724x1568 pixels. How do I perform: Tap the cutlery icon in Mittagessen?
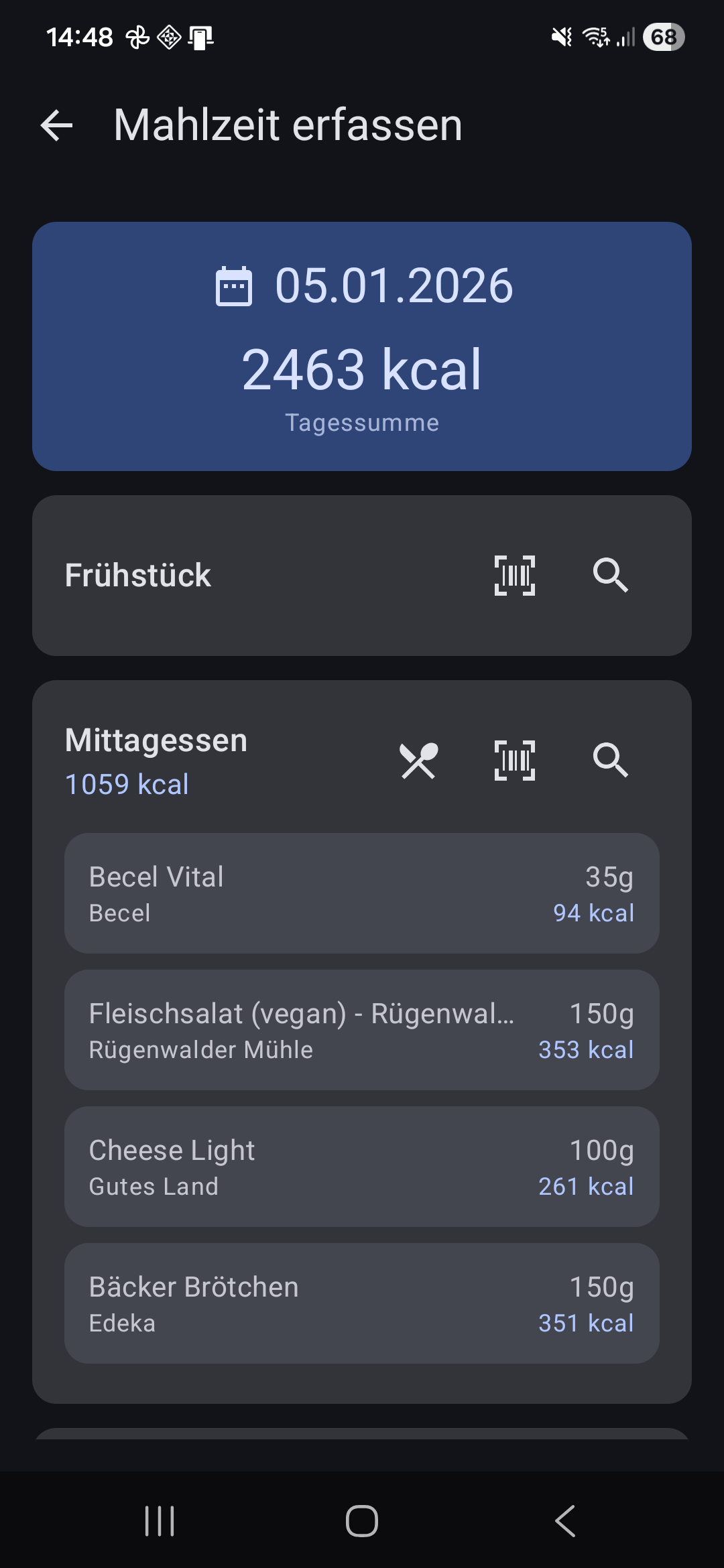(x=418, y=761)
